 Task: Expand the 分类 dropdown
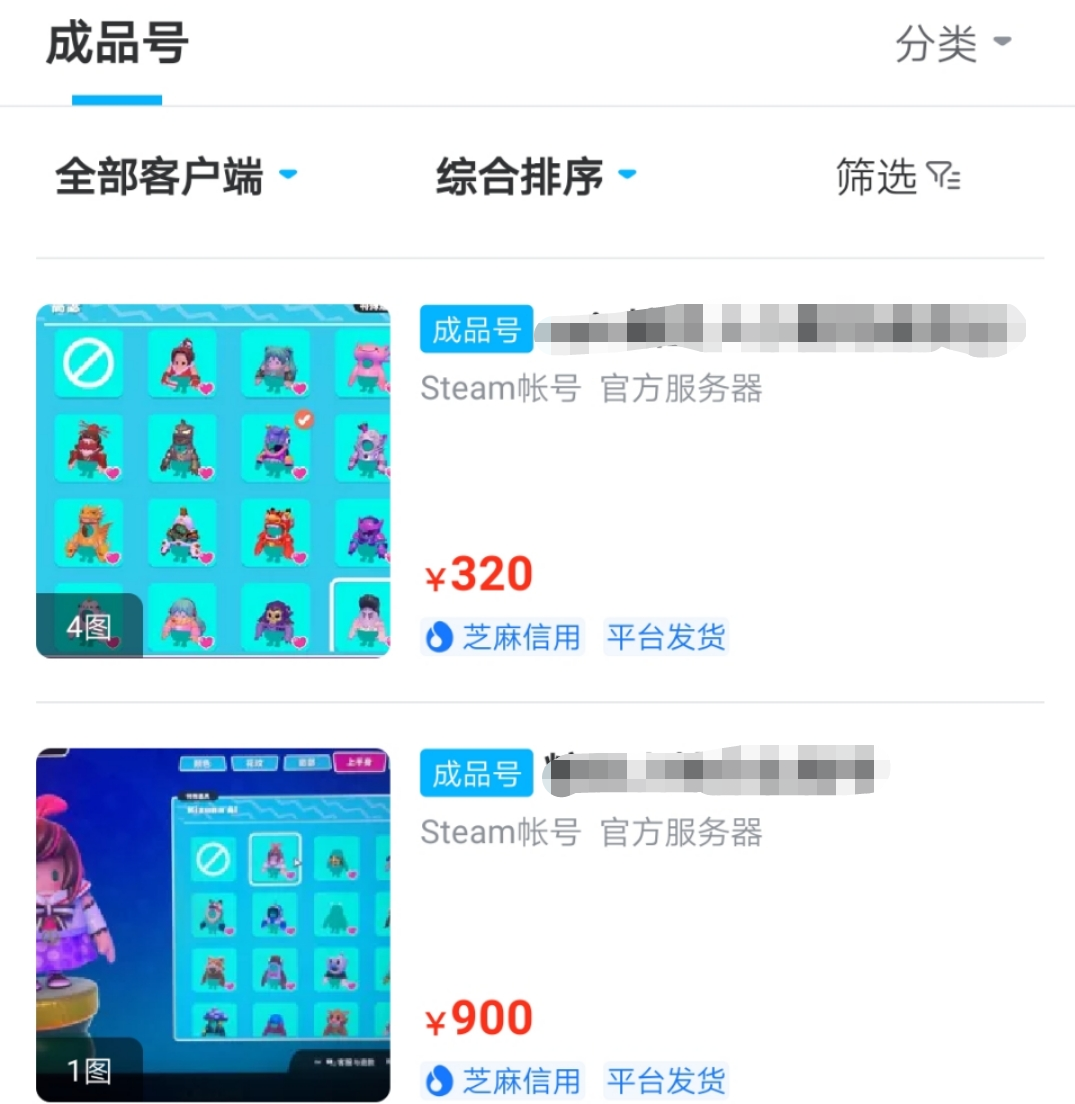(952, 44)
